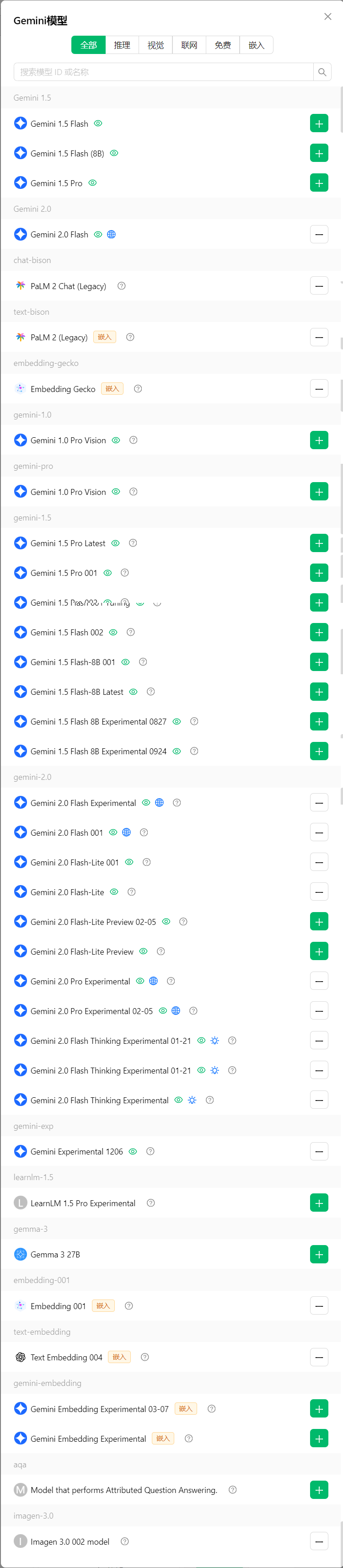The height and width of the screenshot is (1568, 343).
Task: Remove Gemini 2.0 Flash-Lite 001
Action: 319,862
